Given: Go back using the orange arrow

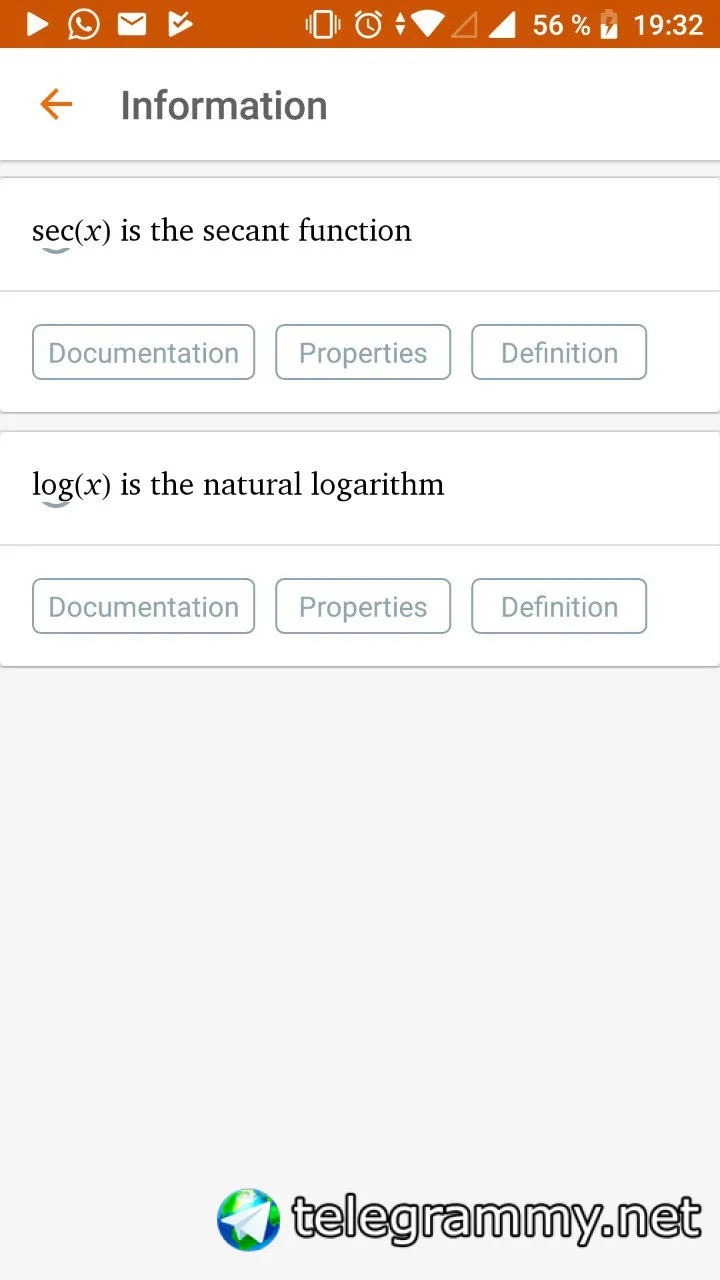Looking at the screenshot, I should 56,104.
